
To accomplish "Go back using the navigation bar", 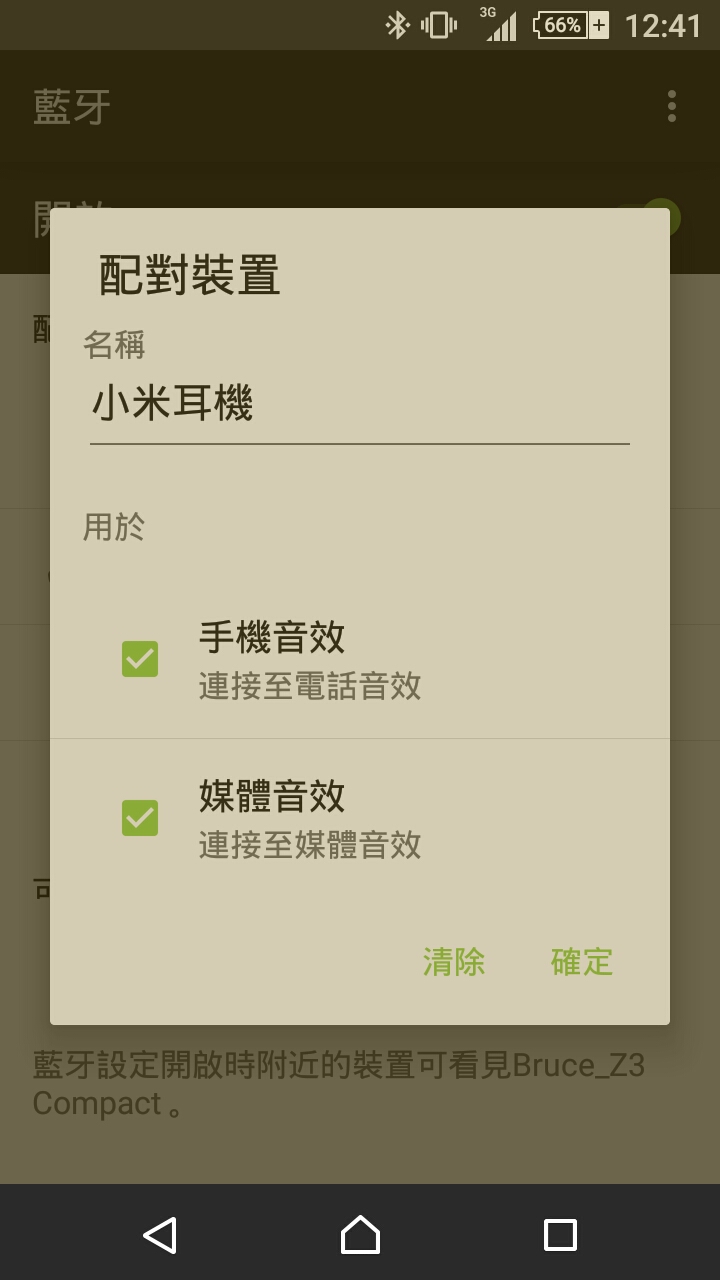I will point(160,1235).
